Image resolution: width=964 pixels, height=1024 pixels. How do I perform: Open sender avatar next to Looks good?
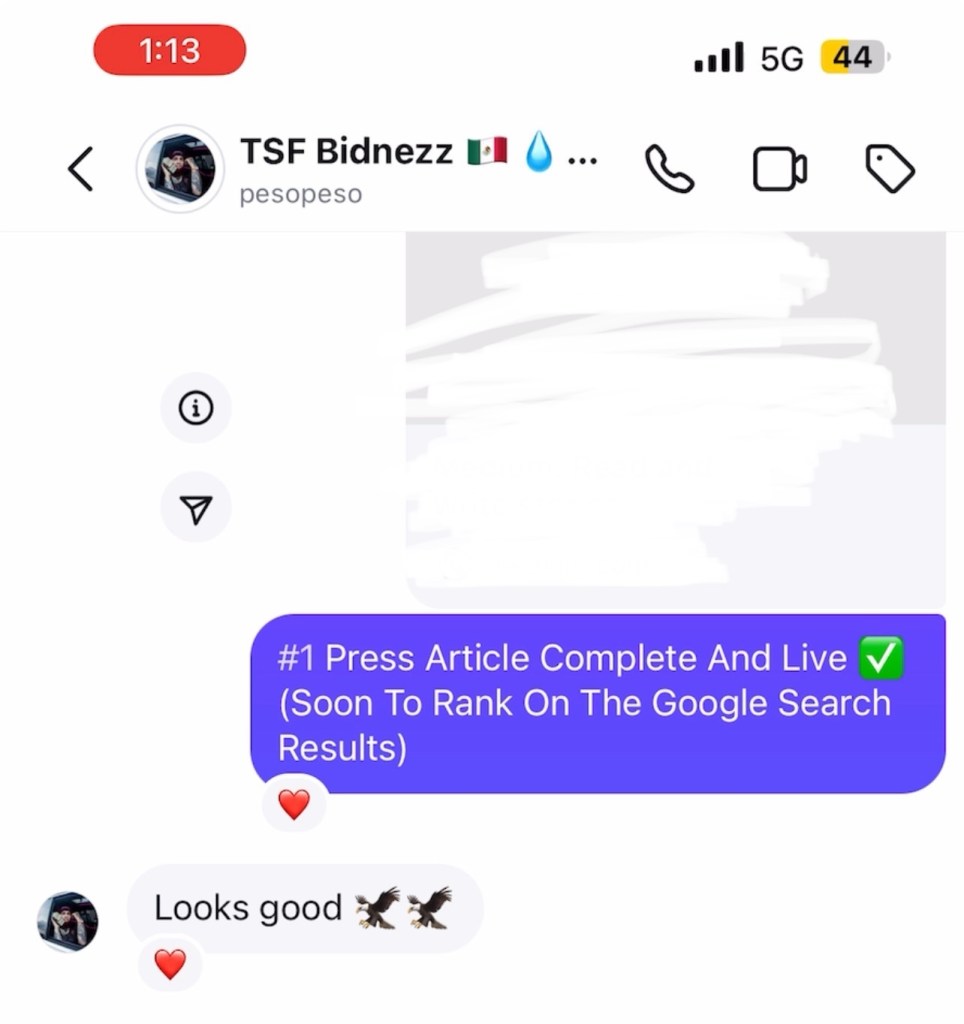[x=67, y=920]
